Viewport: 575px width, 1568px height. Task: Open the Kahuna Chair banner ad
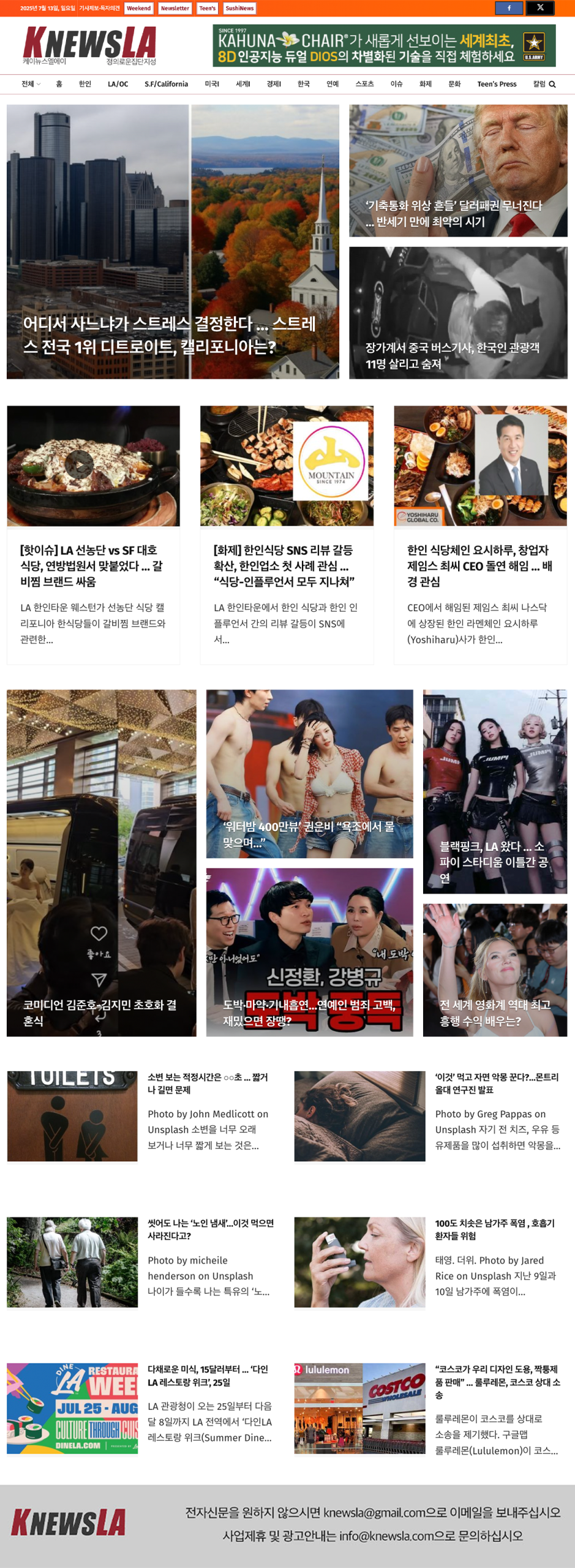click(383, 45)
